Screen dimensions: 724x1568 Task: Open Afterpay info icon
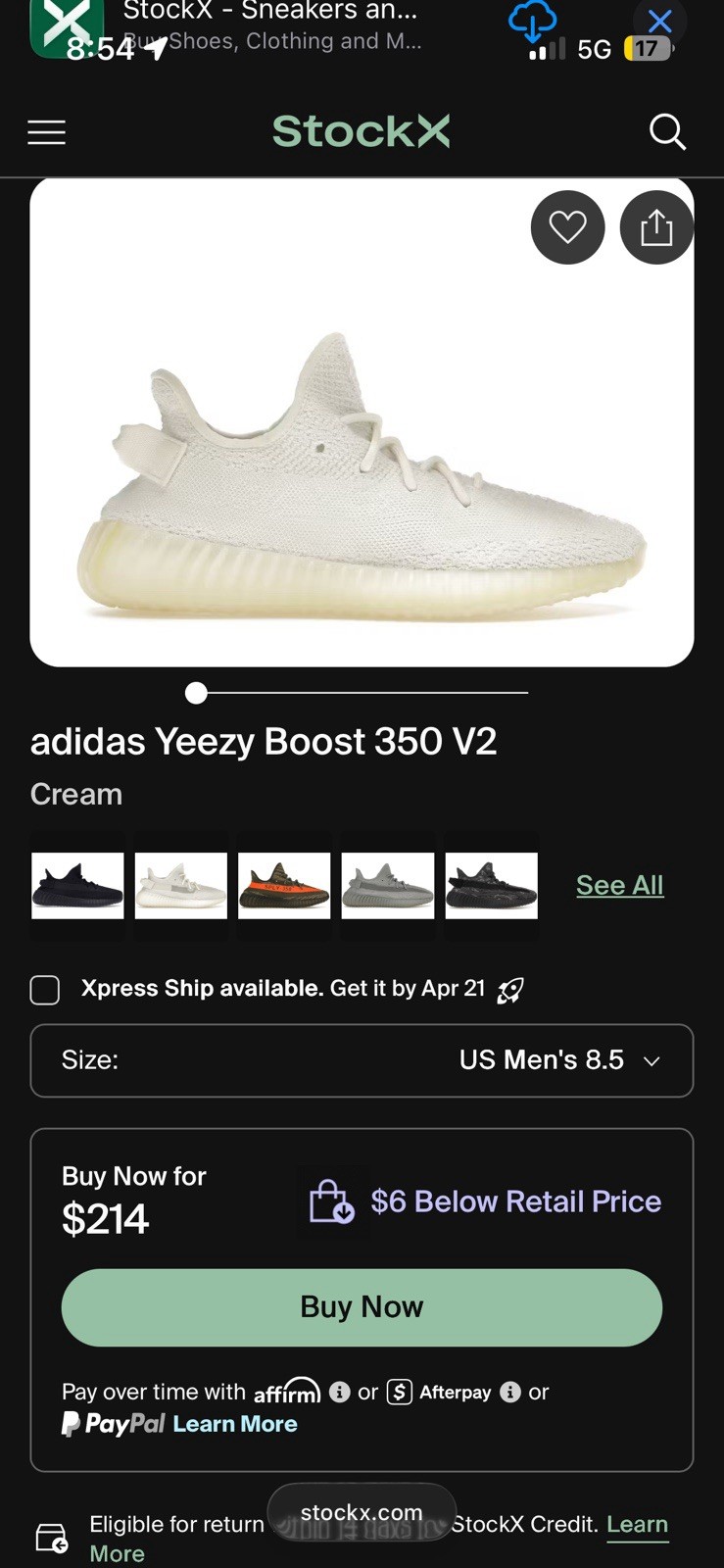pos(510,1392)
